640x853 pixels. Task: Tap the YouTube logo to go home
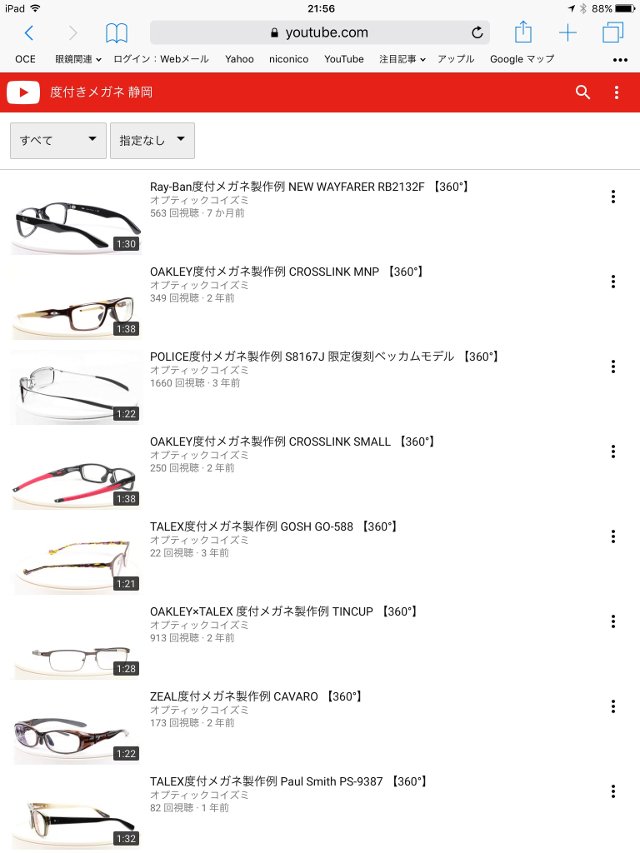(x=23, y=93)
